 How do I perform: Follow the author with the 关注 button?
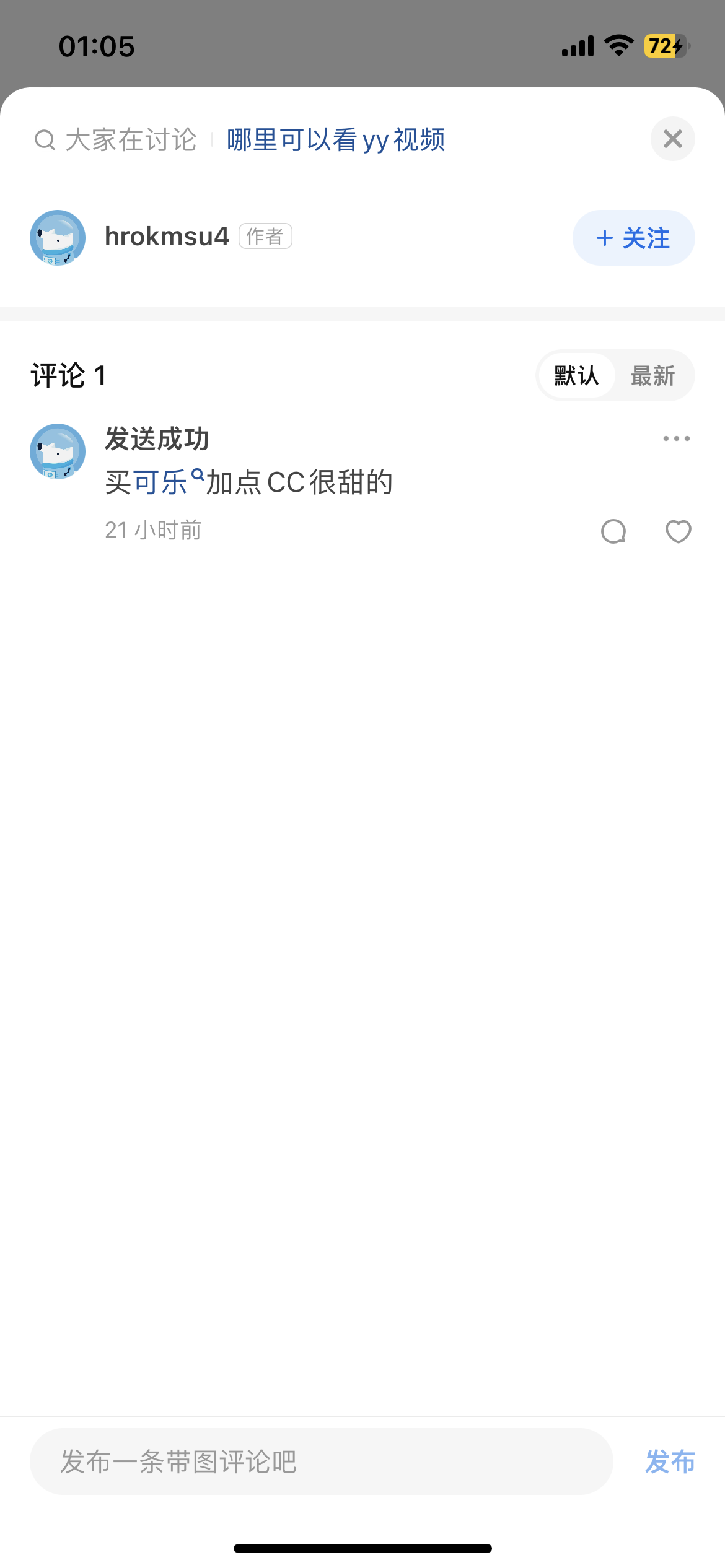point(633,237)
